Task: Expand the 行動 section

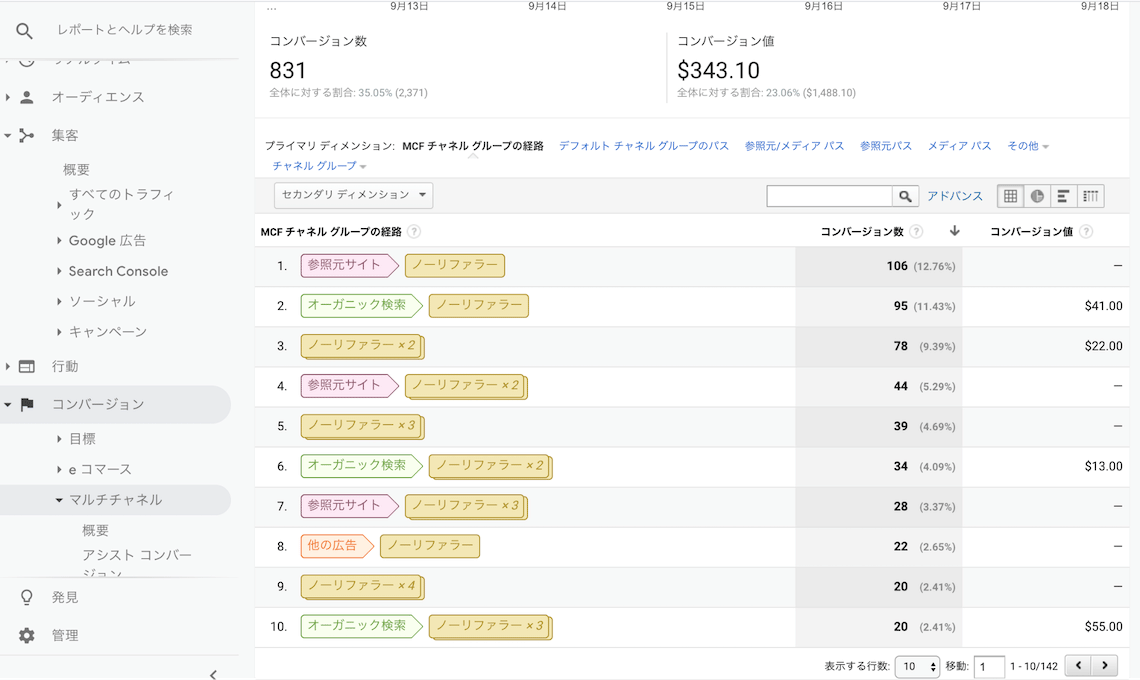Action: (x=65, y=367)
